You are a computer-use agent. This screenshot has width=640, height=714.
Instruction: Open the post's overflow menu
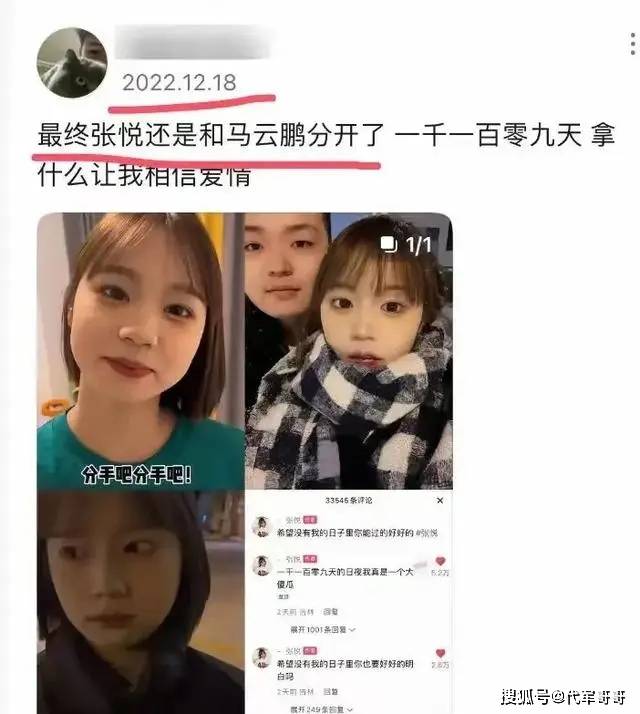coord(632,44)
